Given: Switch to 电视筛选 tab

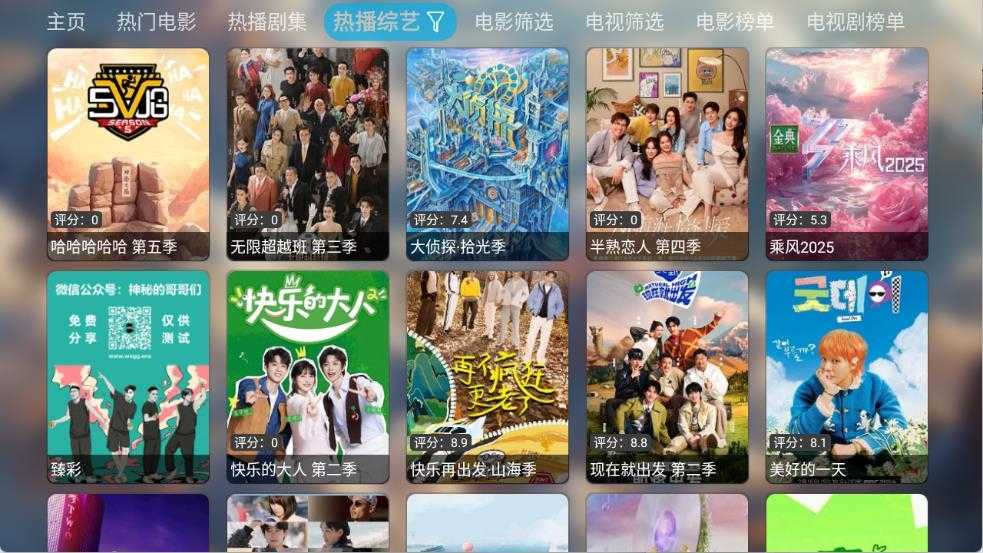Looking at the screenshot, I should (x=624, y=22).
